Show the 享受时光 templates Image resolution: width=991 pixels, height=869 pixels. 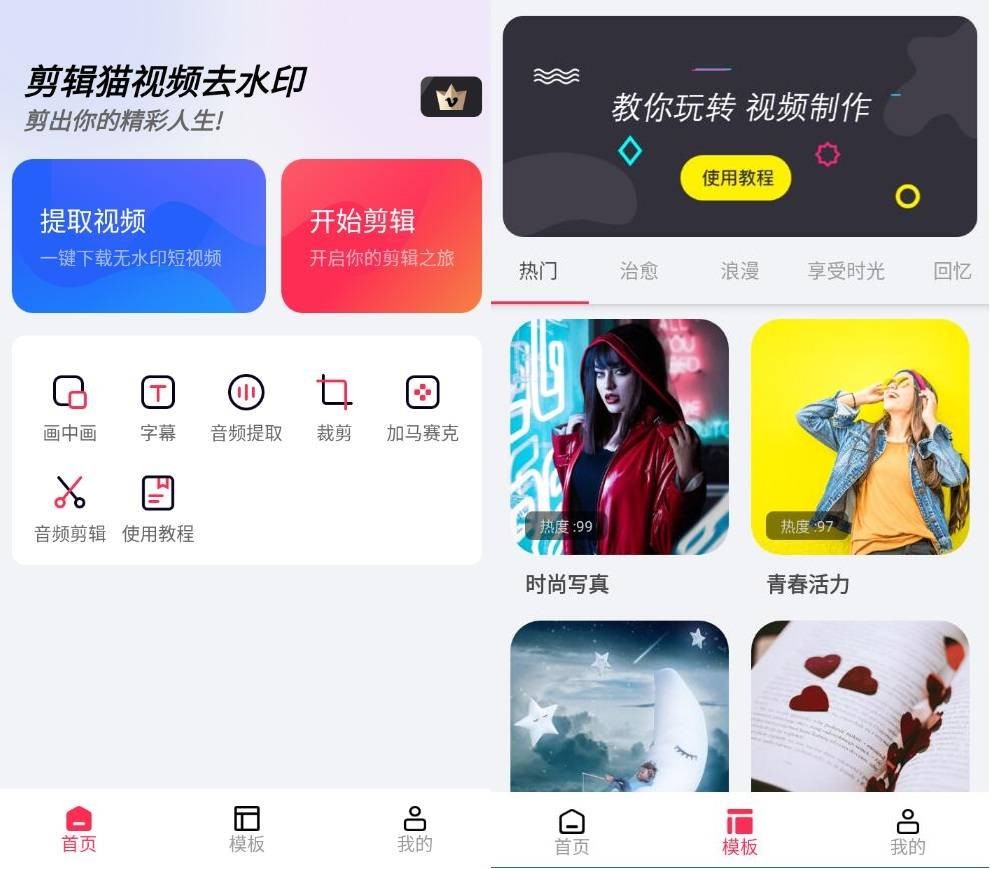(x=846, y=271)
